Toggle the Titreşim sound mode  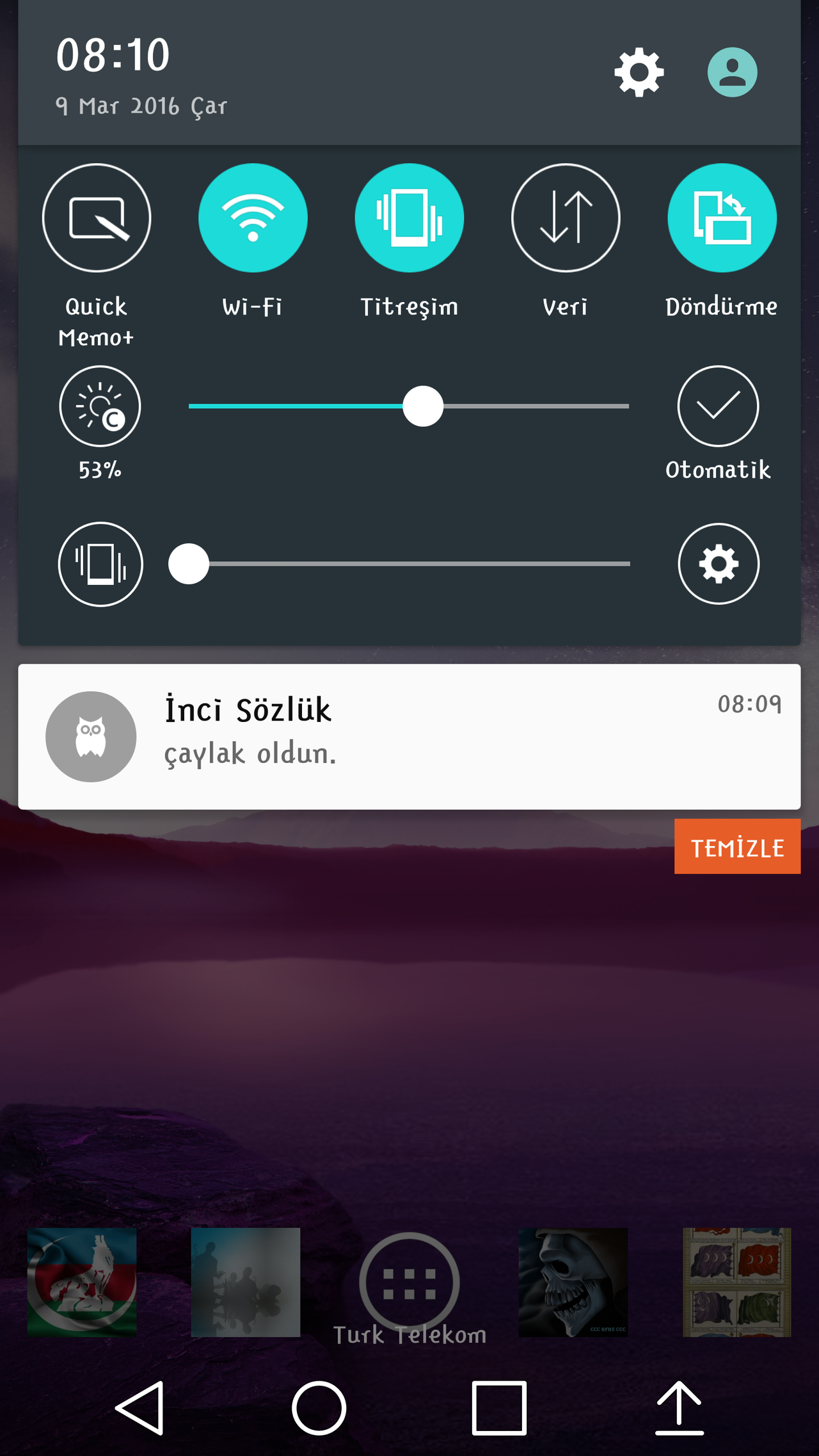pyautogui.click(x=409, y=218)
